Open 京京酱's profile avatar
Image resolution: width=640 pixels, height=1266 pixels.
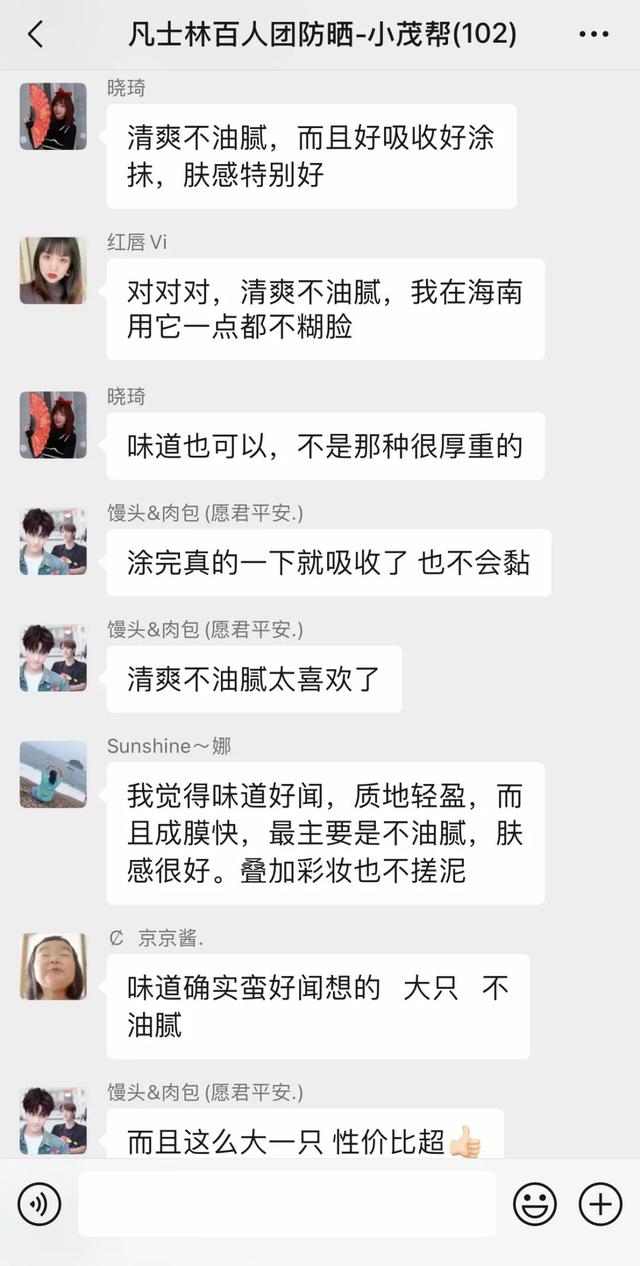pos(53,966)
